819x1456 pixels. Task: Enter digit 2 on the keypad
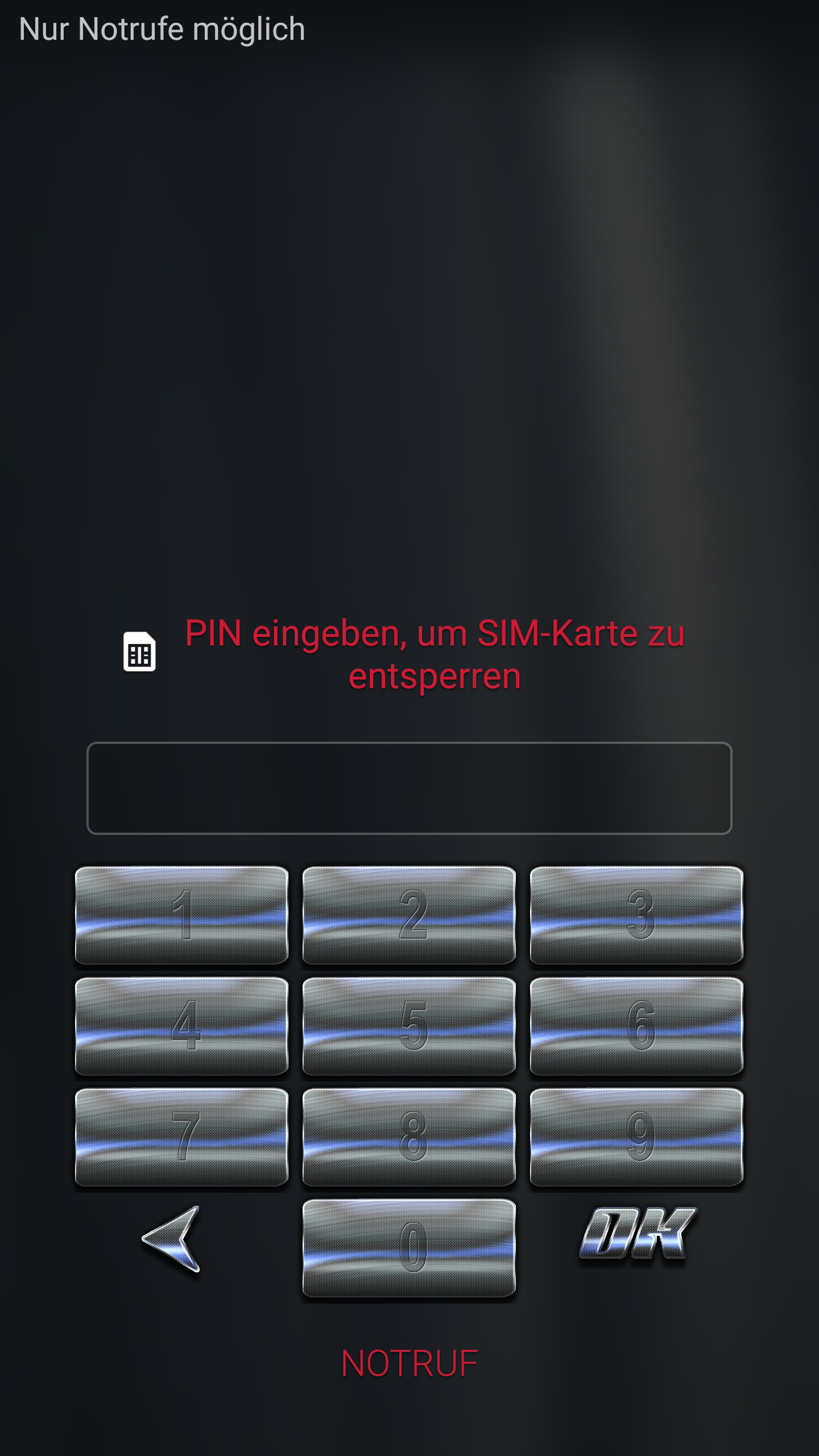409,915
